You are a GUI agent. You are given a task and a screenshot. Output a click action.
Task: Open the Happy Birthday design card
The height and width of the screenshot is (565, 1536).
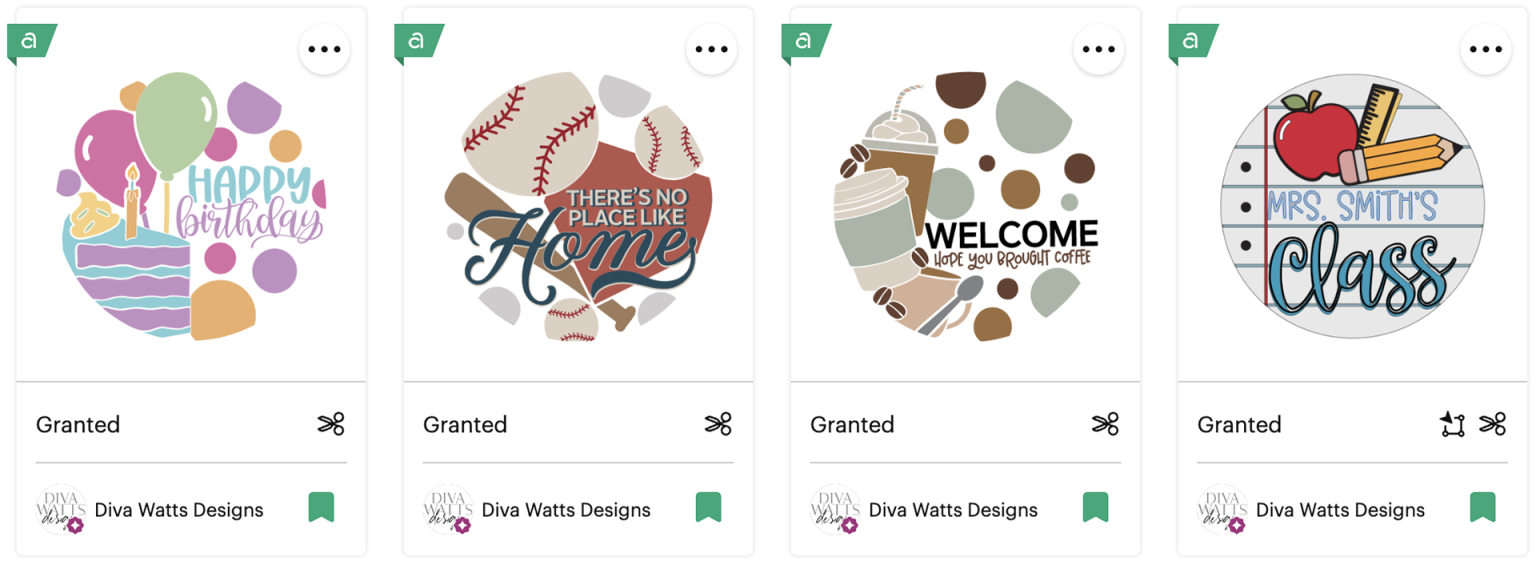190,205
